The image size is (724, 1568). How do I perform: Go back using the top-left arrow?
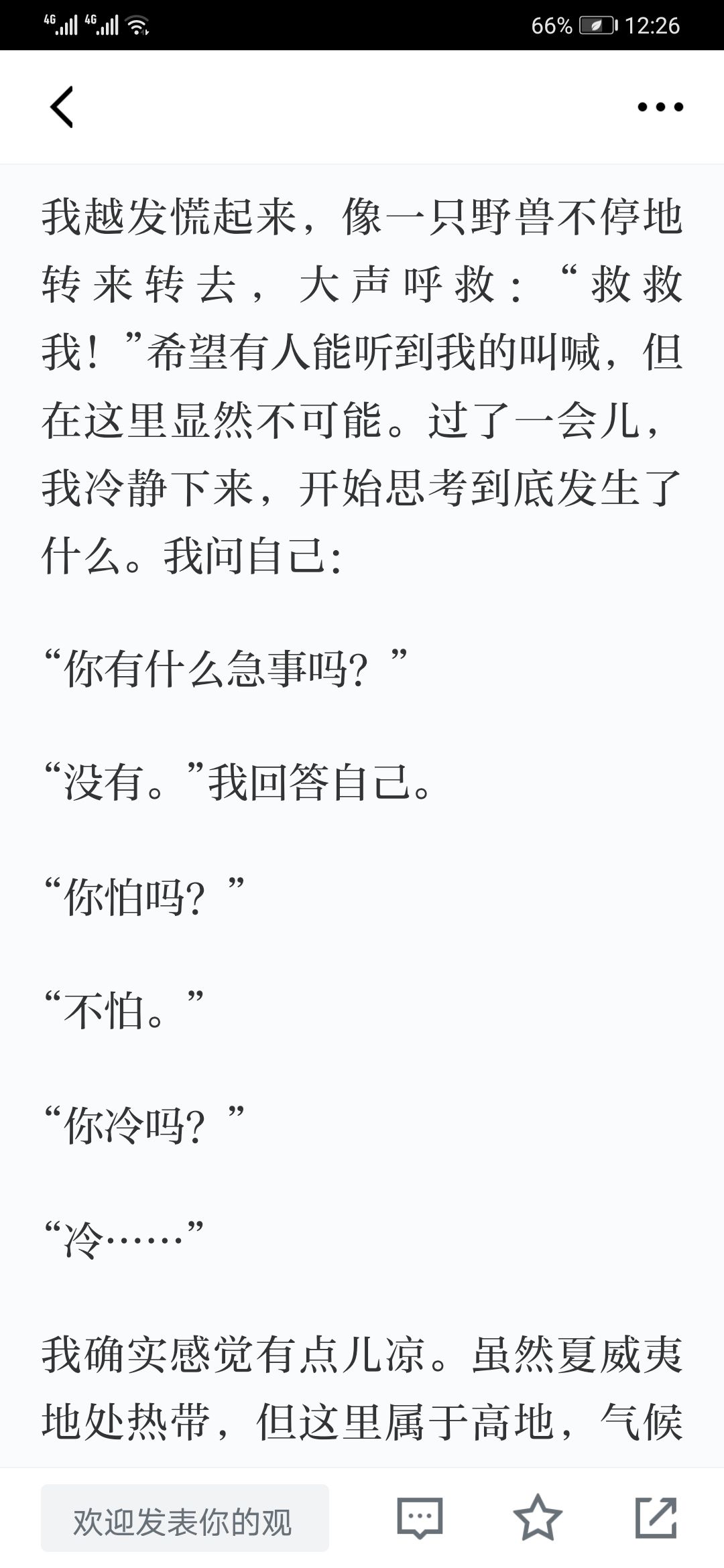[62, 107]
